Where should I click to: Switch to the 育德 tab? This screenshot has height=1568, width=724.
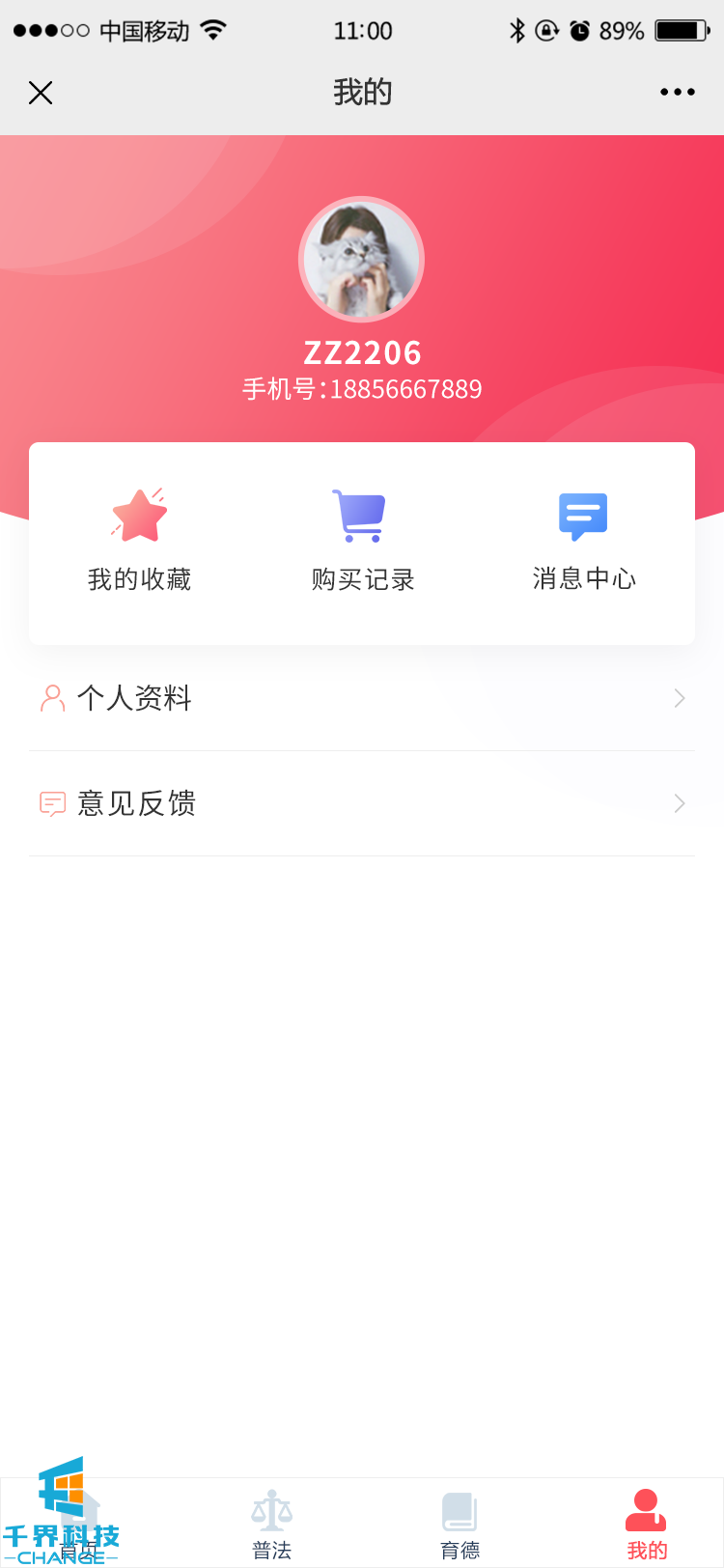pyautogui.click(x=459, y=1526)
